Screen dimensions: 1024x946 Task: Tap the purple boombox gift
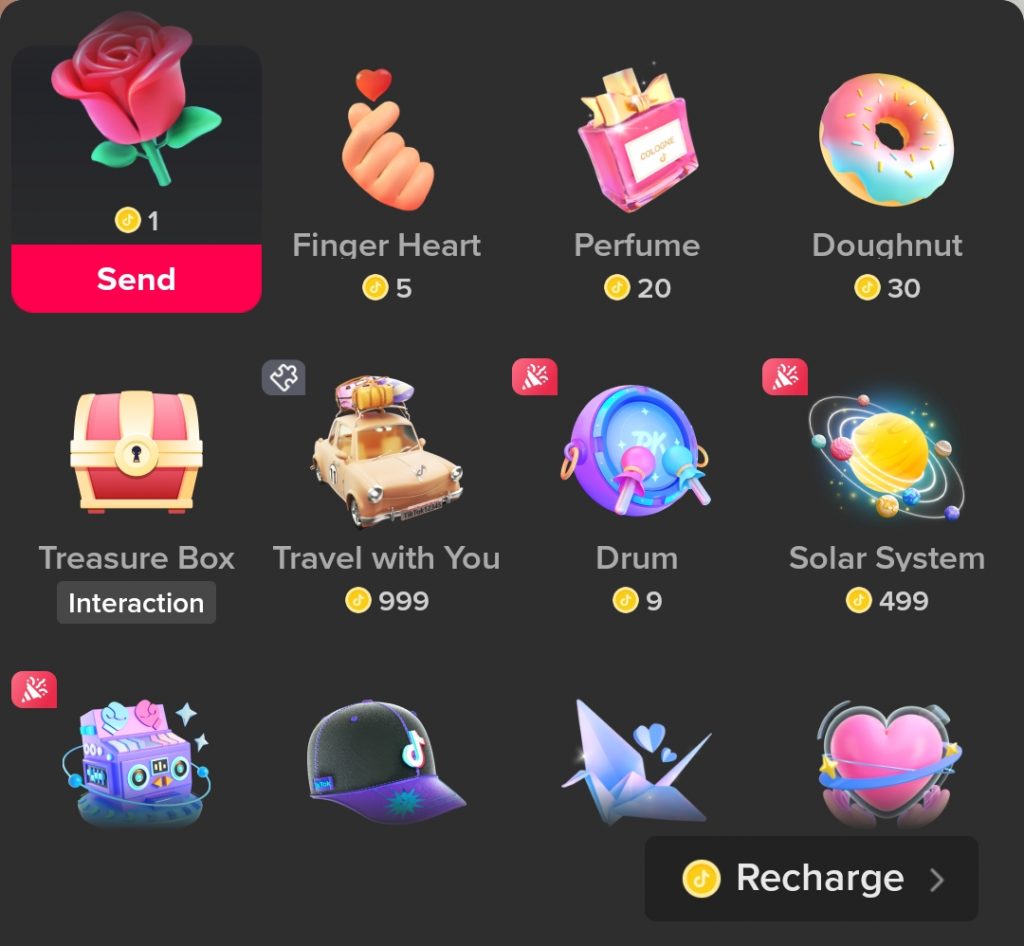[x=136, y=765]
